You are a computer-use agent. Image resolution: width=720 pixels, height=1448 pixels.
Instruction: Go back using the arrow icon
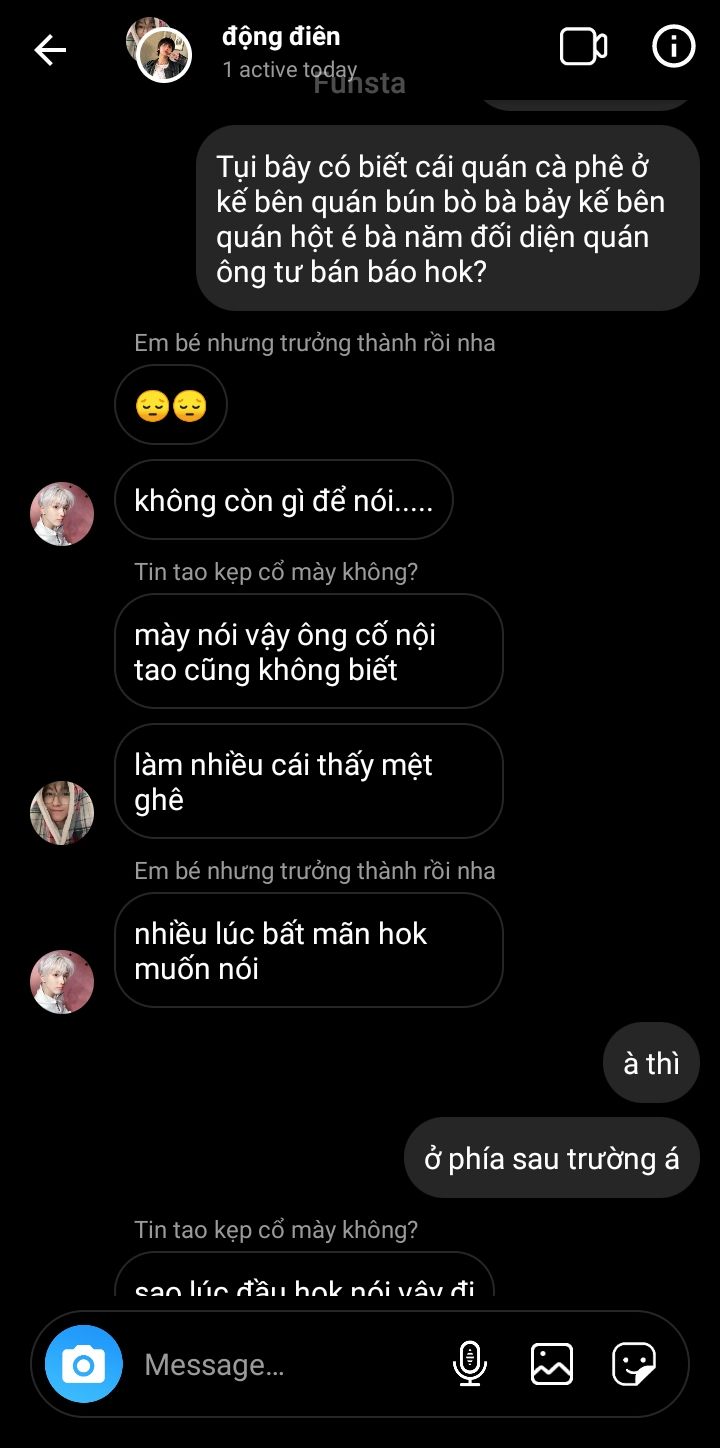click(x=50, y=49)
